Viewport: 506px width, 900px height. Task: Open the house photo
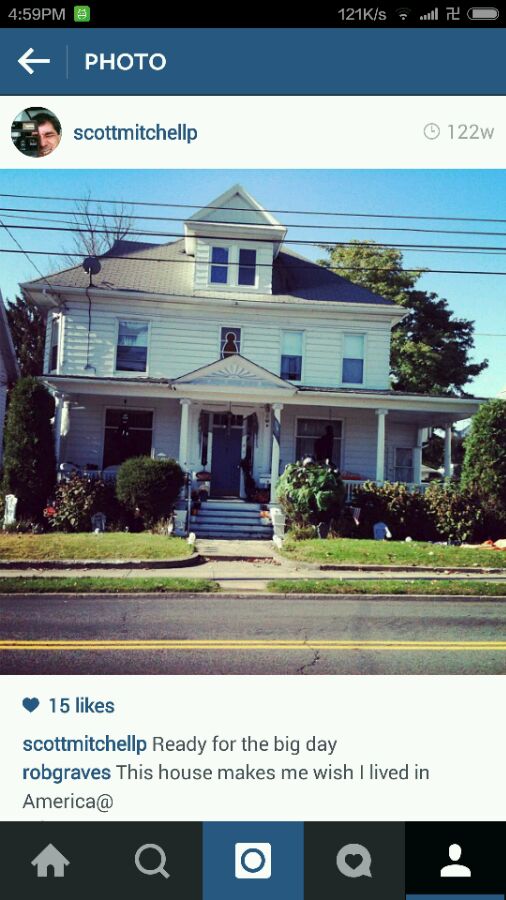(253, 421)
